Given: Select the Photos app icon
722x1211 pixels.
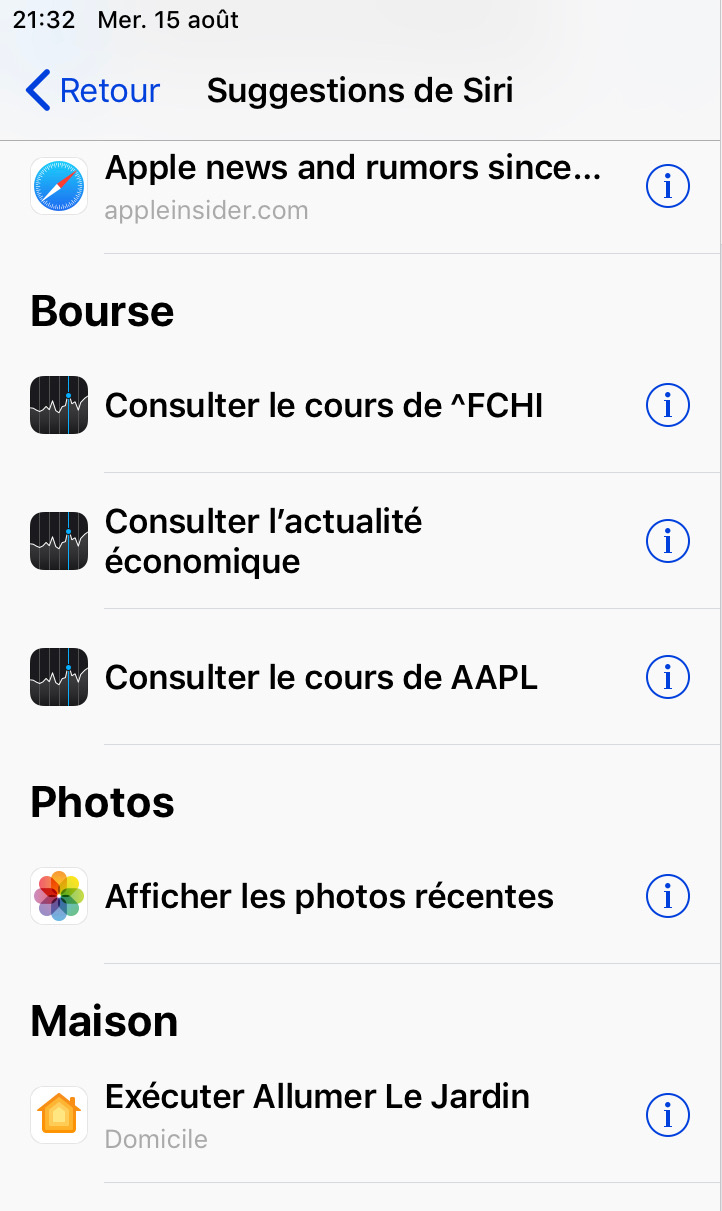Looking at the screenshot, I should [x=58, y=896].
